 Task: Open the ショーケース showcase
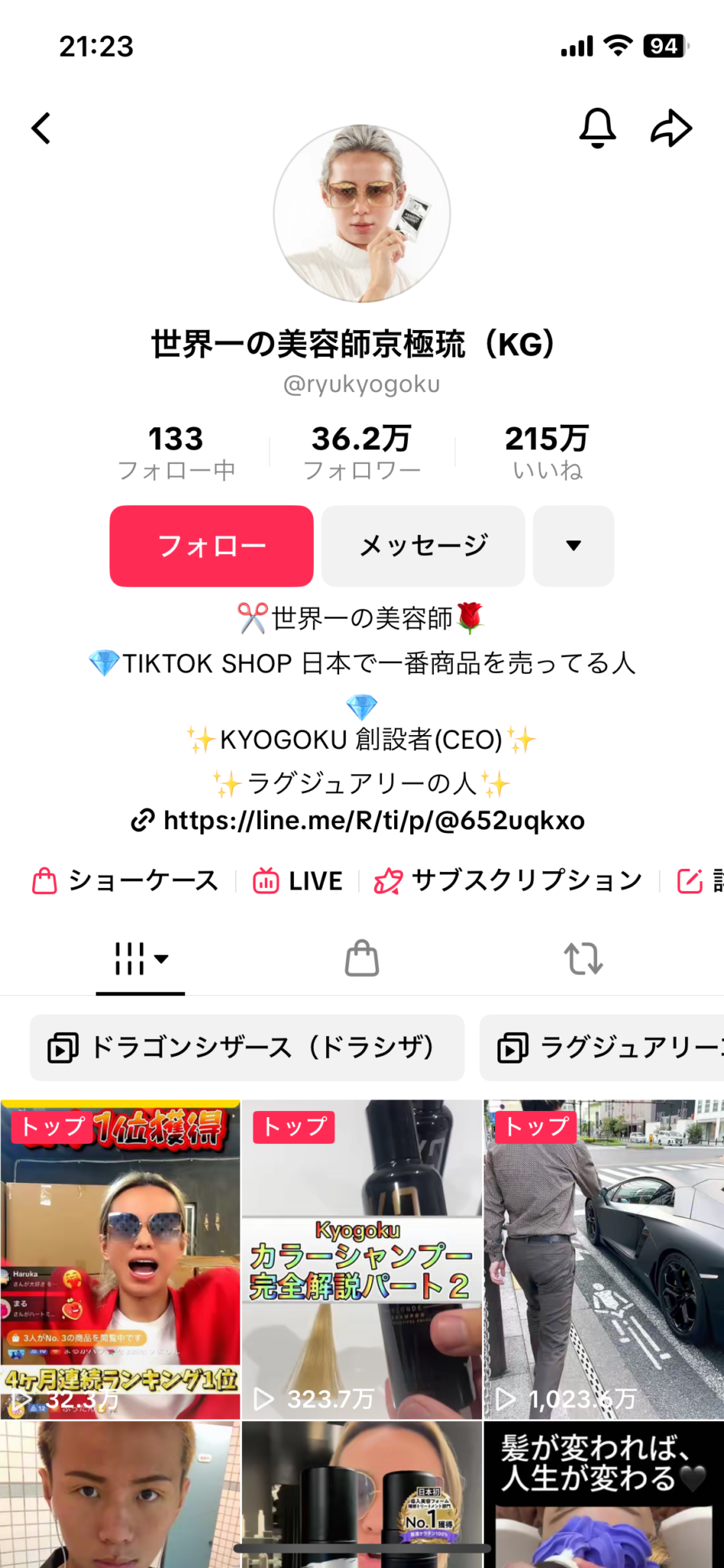[126, 881]
